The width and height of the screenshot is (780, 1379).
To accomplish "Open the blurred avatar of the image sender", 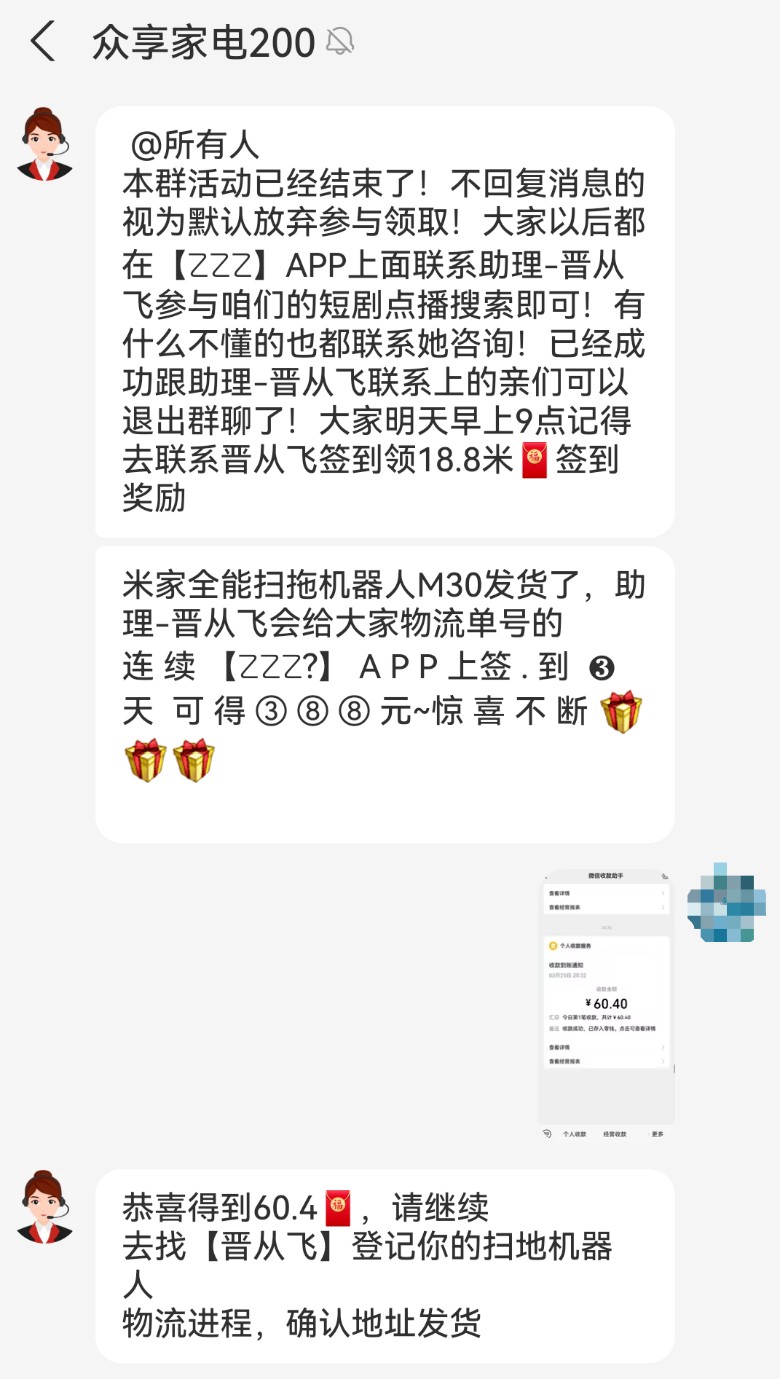I will click(726, 903).
